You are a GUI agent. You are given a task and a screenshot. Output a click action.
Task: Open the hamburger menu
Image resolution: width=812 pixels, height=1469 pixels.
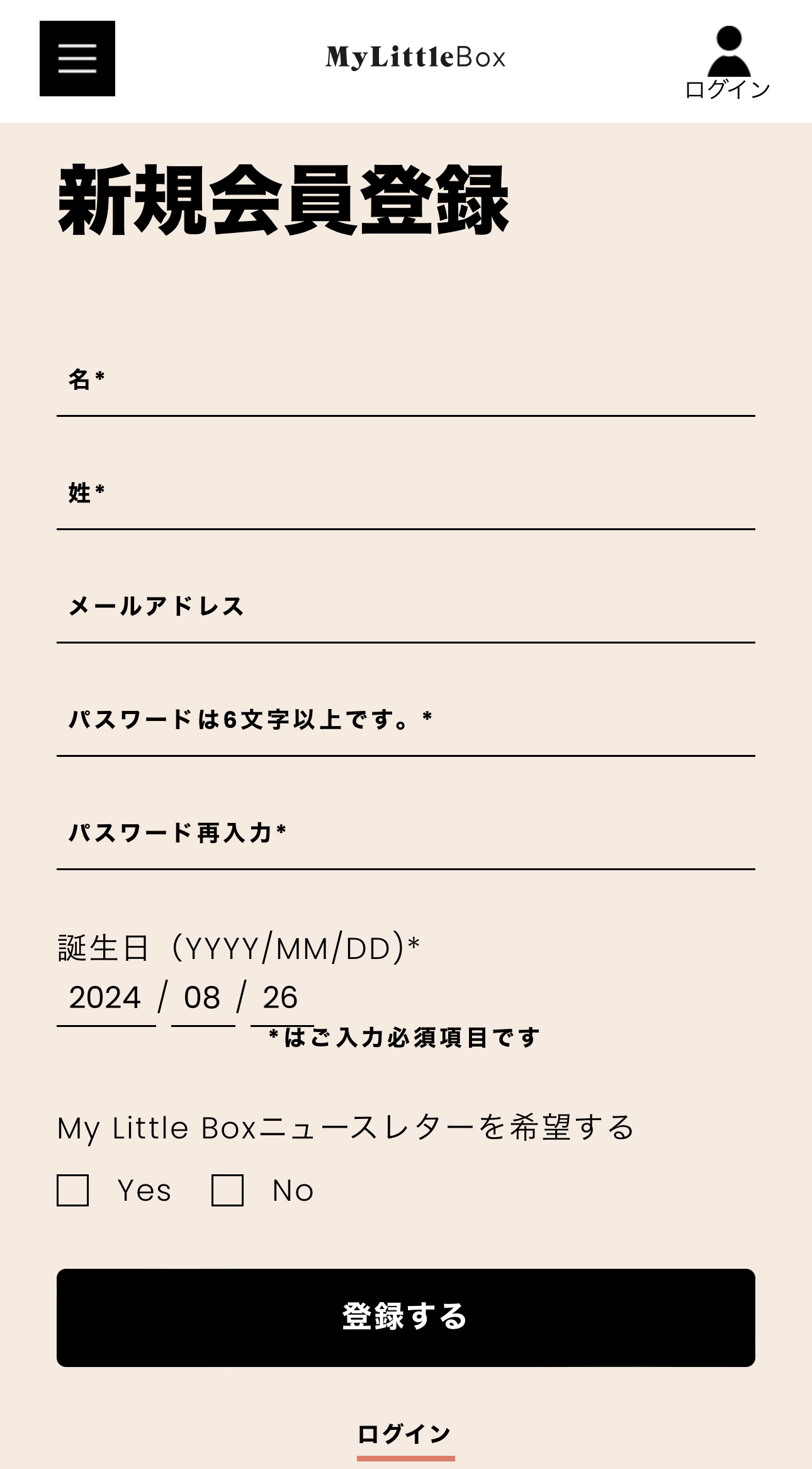click(x=77, y=59)
